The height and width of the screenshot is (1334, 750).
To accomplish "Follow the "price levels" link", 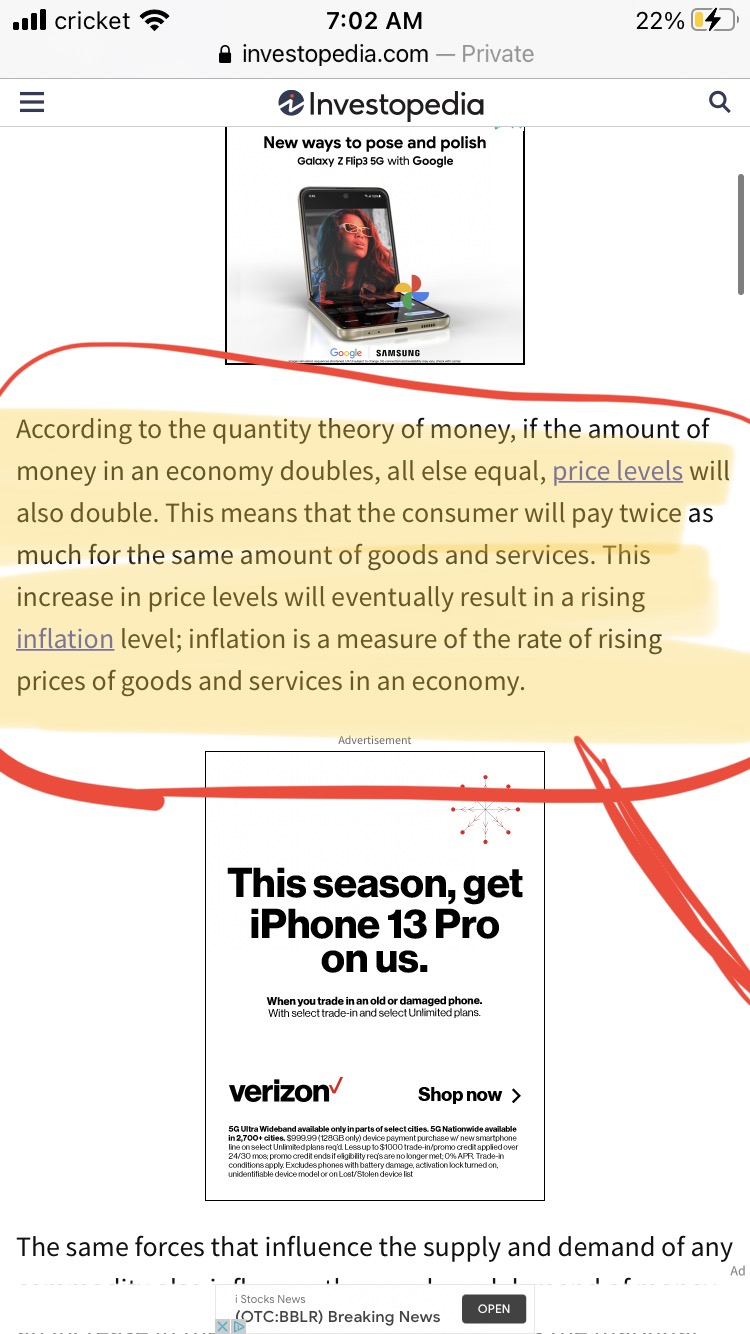I will [617, 471].
